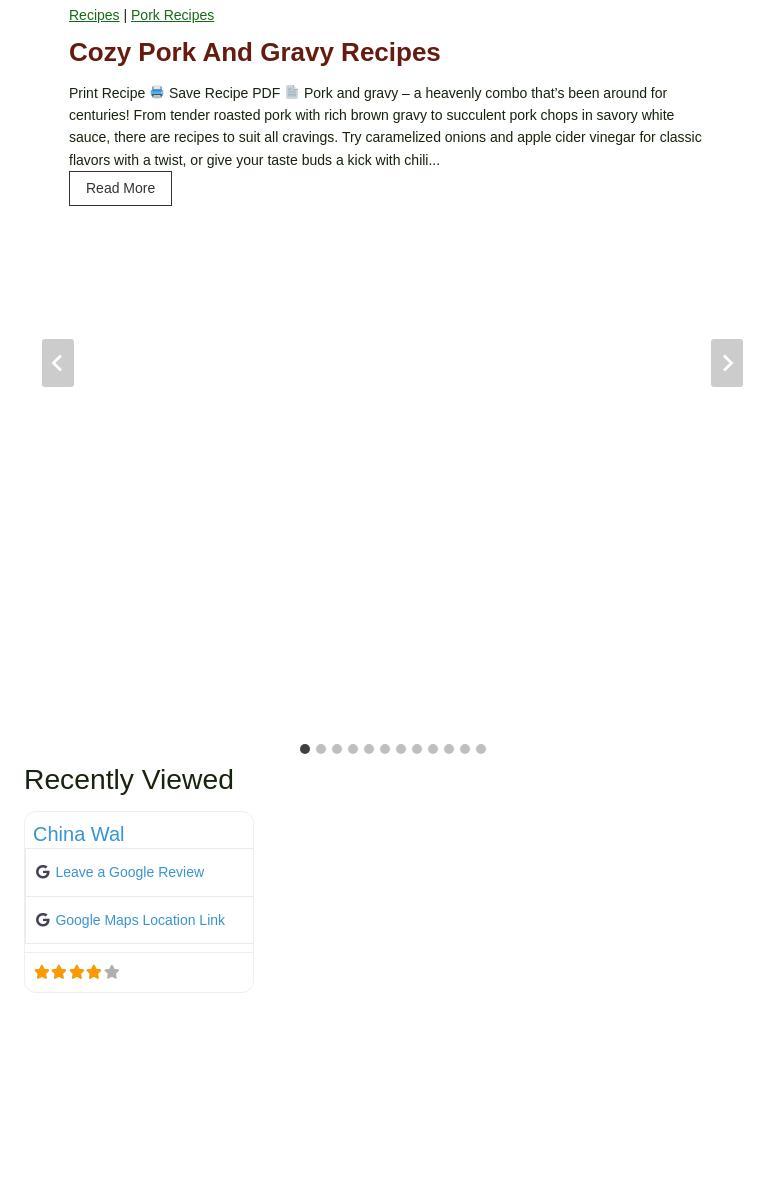Leave a Google Review for China Wal
Image resolution: width=765 pixels, height=1182 pixels.
(129, 872)
